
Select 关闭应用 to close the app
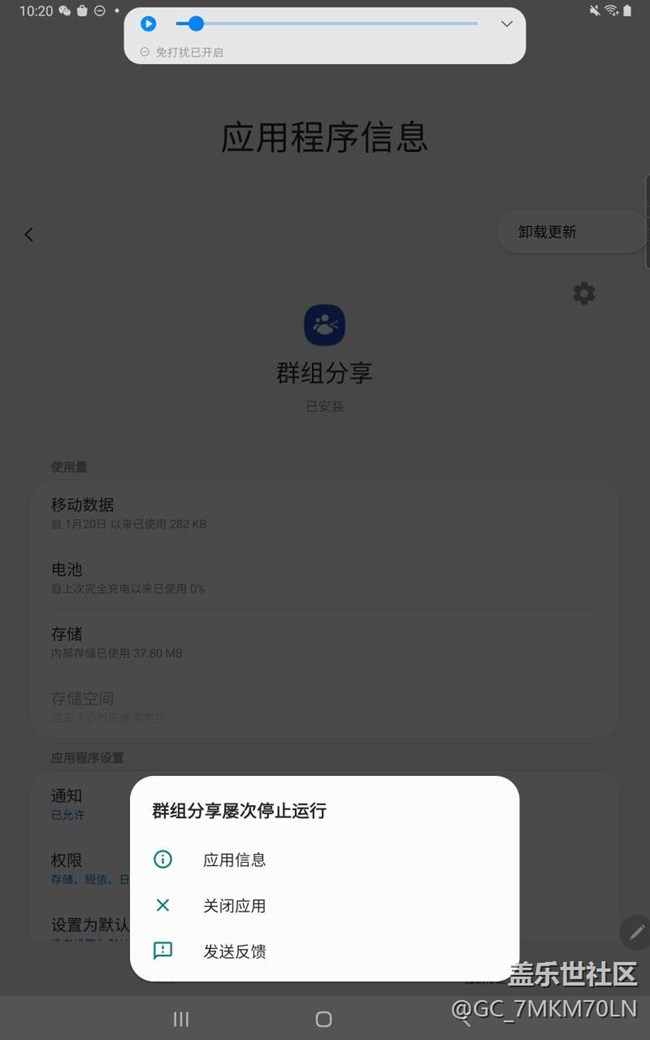pos(324,905)
